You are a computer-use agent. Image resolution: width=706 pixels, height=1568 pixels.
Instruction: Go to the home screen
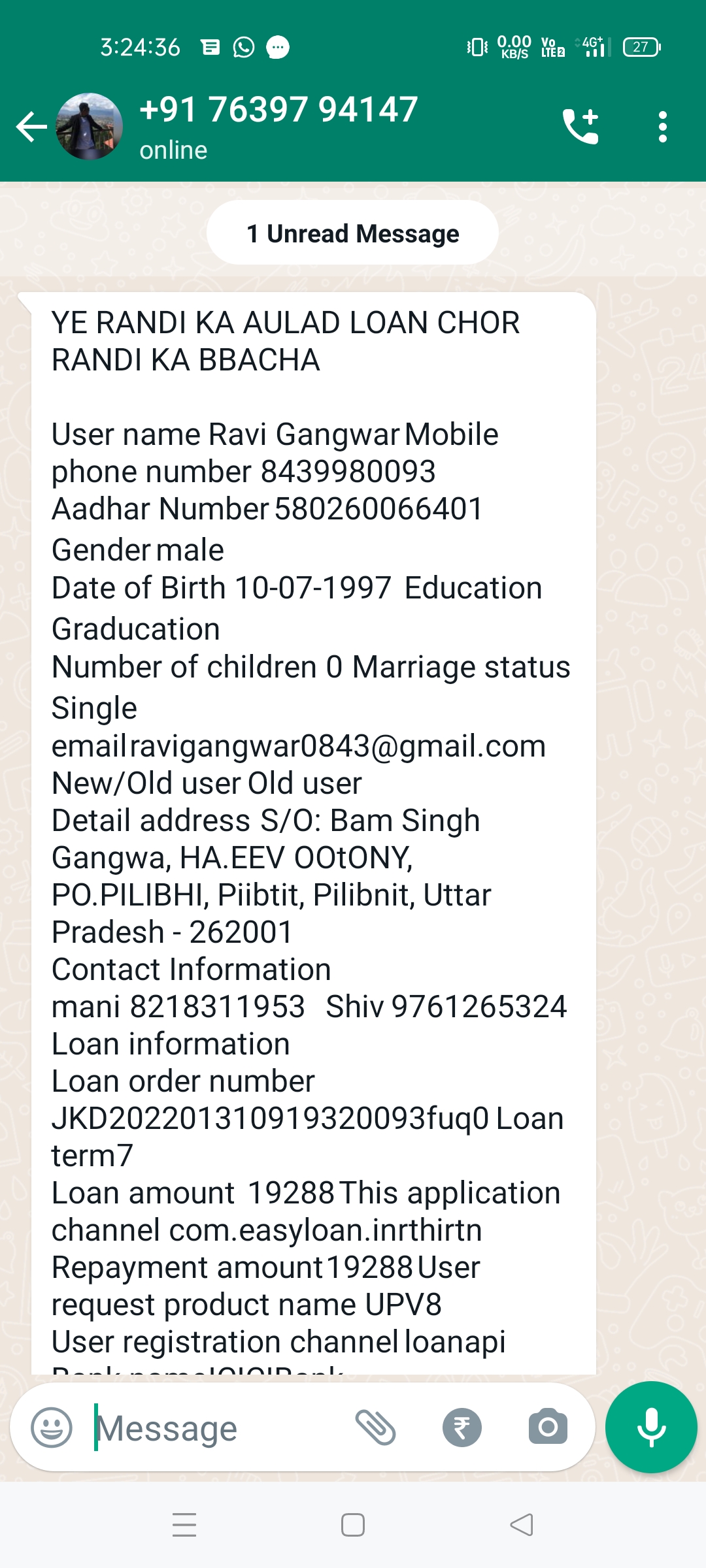[x=353, y=1525]
